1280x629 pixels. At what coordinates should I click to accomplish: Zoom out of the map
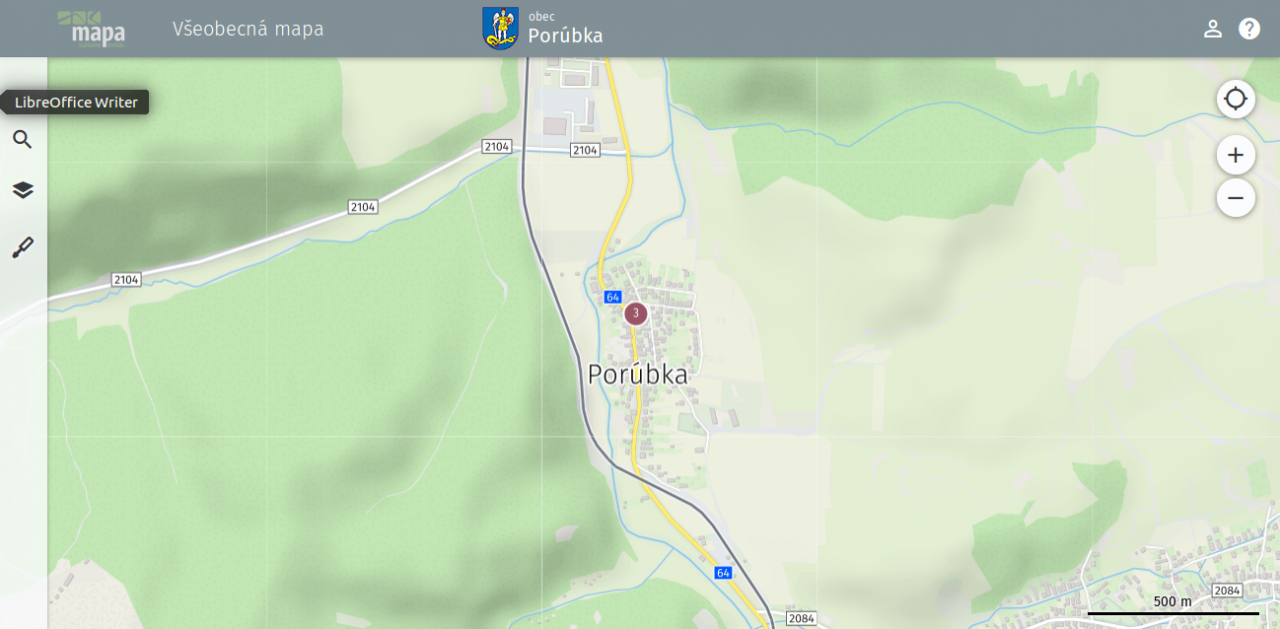coord(1235,198)
